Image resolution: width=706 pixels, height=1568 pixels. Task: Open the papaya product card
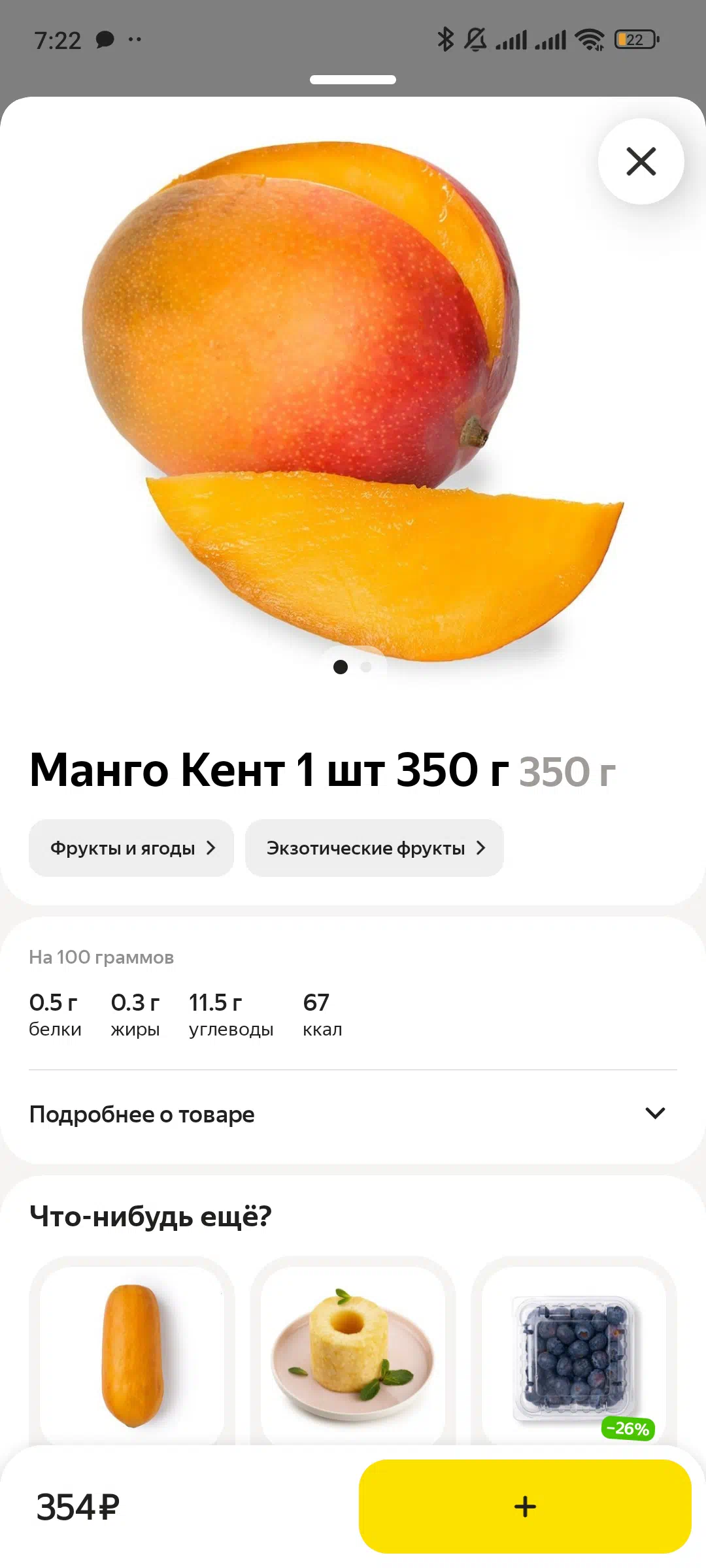click(x=132, y=1356)
